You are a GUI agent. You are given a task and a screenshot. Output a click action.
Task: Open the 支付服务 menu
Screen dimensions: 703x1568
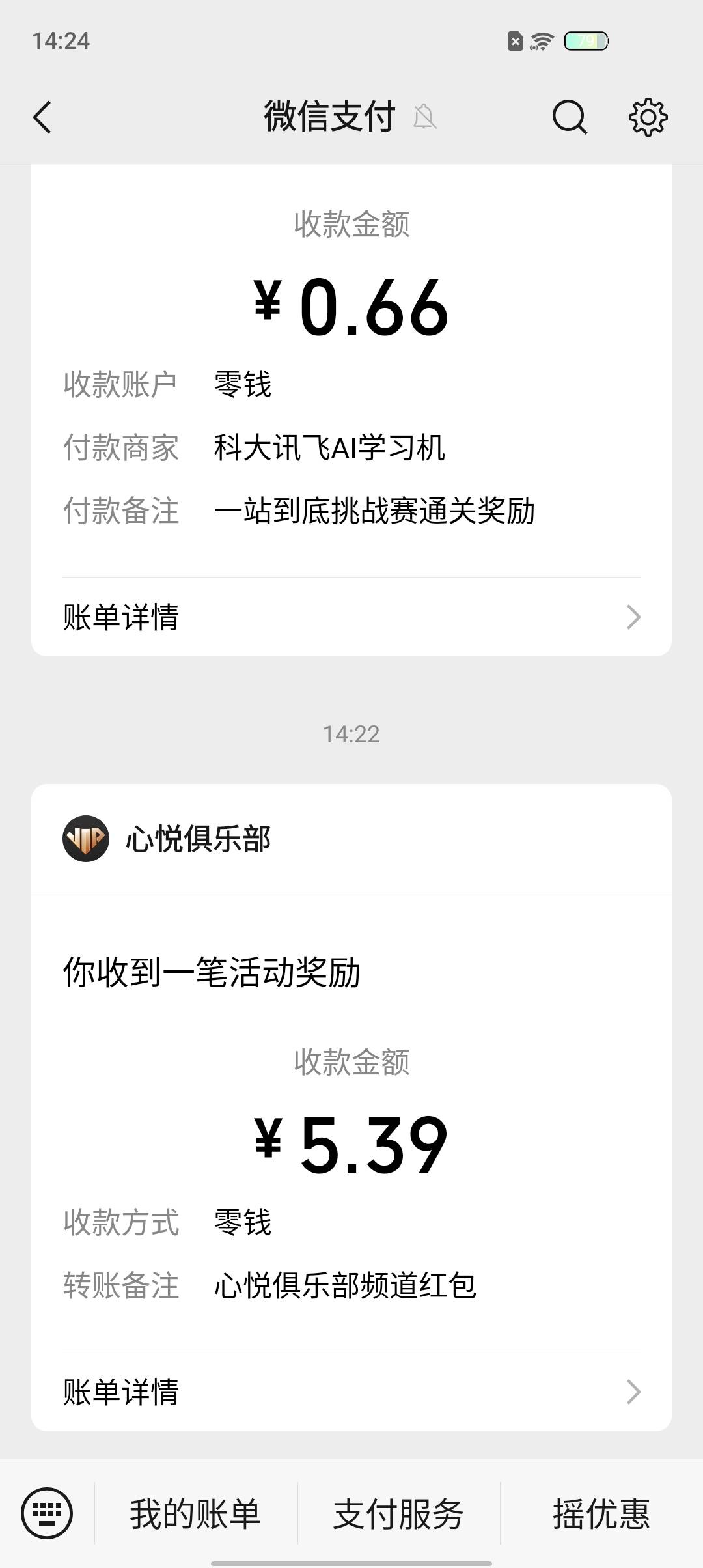(398, 1513)
